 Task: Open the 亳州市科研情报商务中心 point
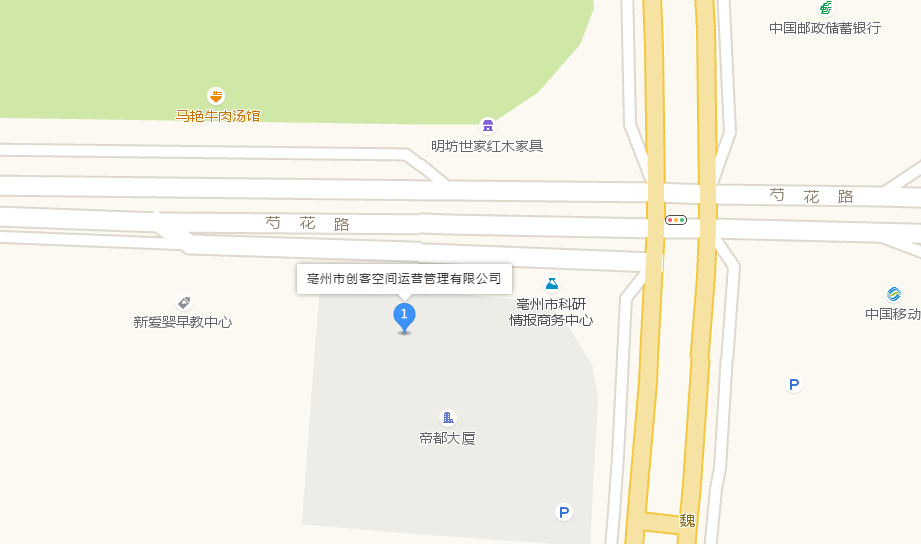pos(551,285)
